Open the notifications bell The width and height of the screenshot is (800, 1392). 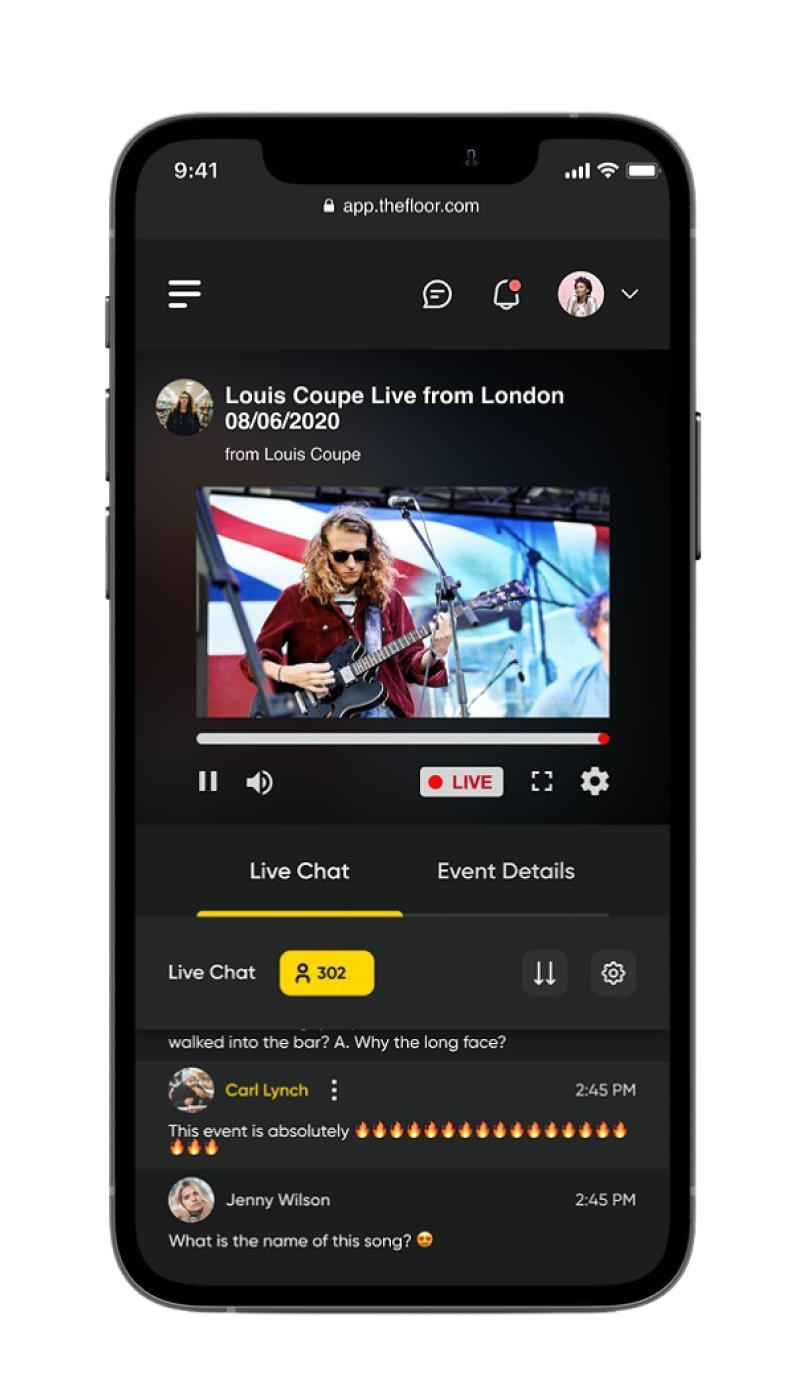pyautogui.click(x=507, y=294)
